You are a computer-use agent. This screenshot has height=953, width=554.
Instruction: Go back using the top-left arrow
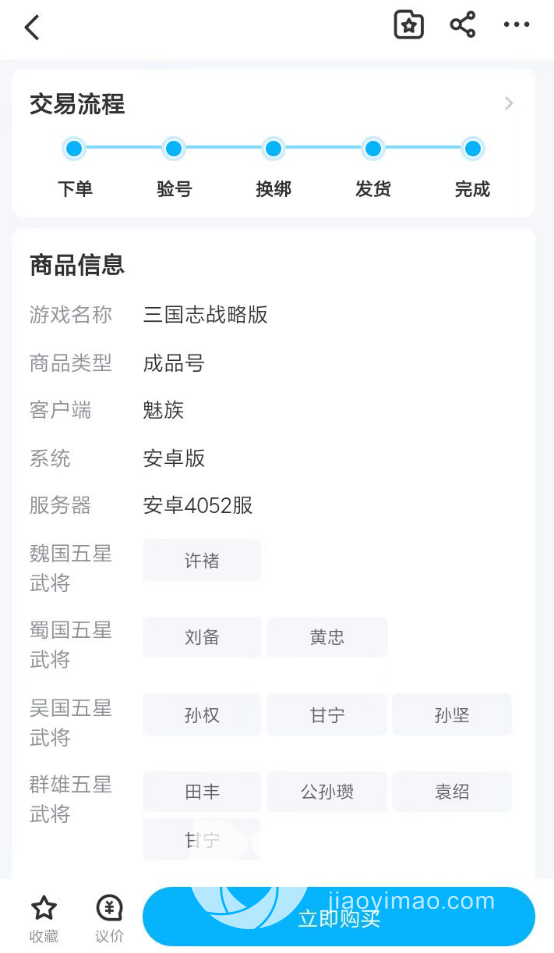(32, 27)
